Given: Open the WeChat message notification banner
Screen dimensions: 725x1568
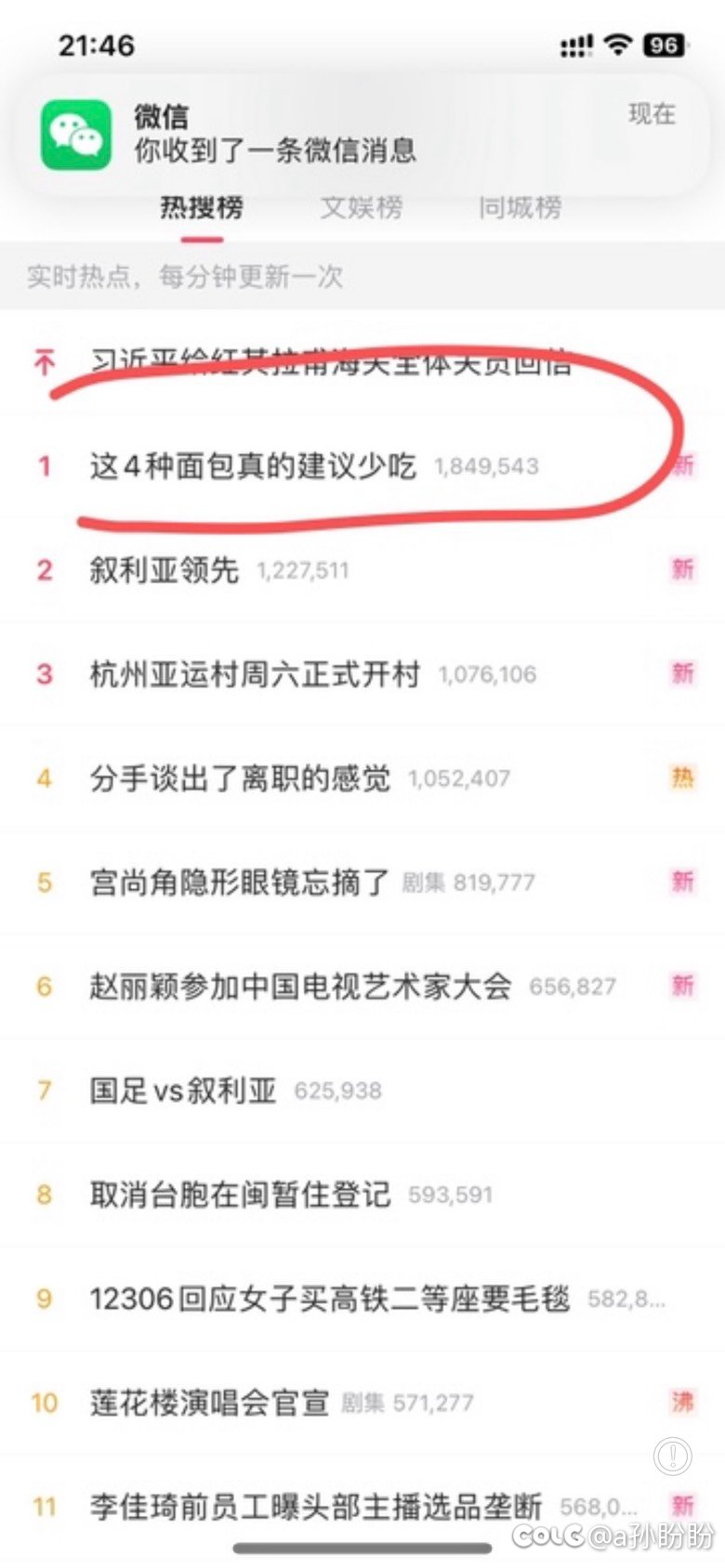Looking at the screenshot, I should click(362, 133).
